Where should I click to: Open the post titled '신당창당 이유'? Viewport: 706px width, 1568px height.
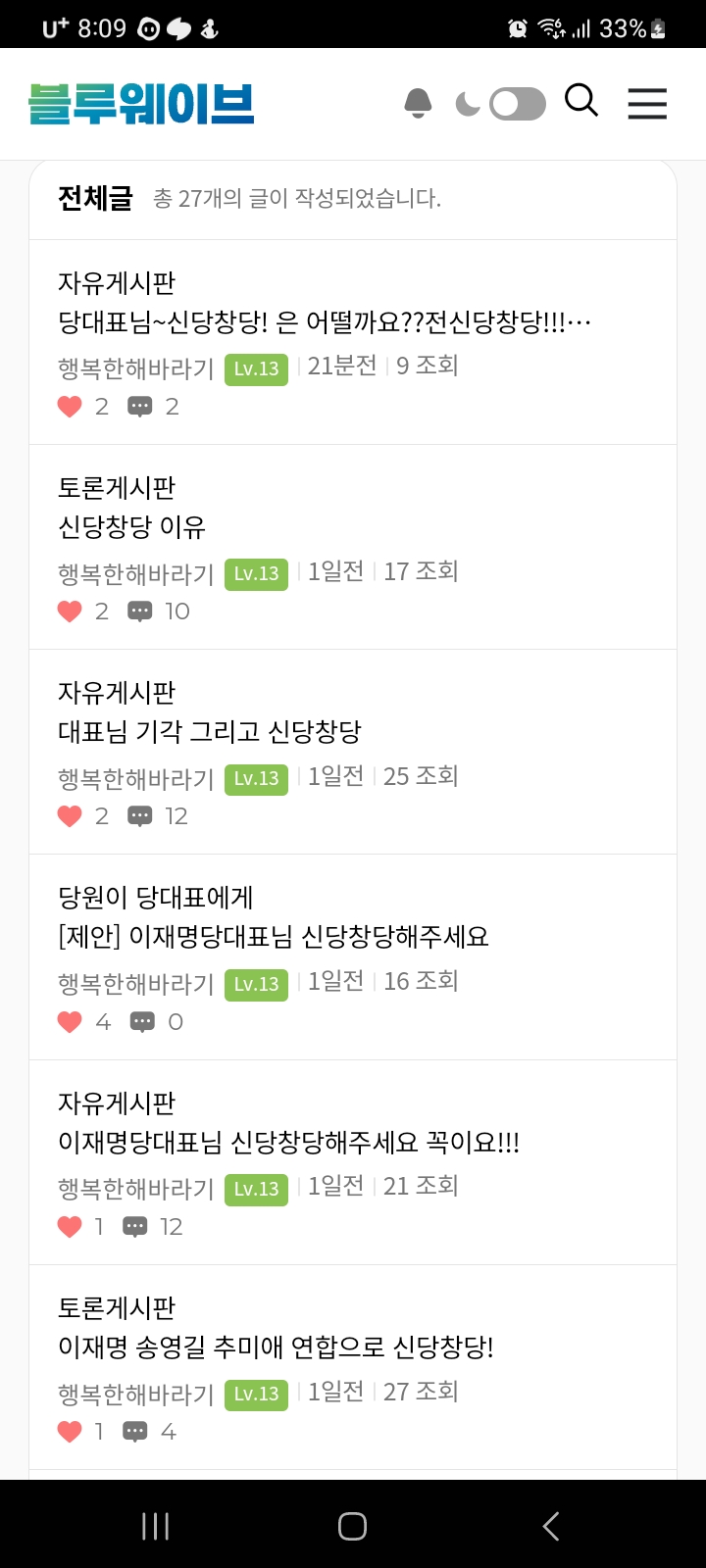[x=131, y=527]
